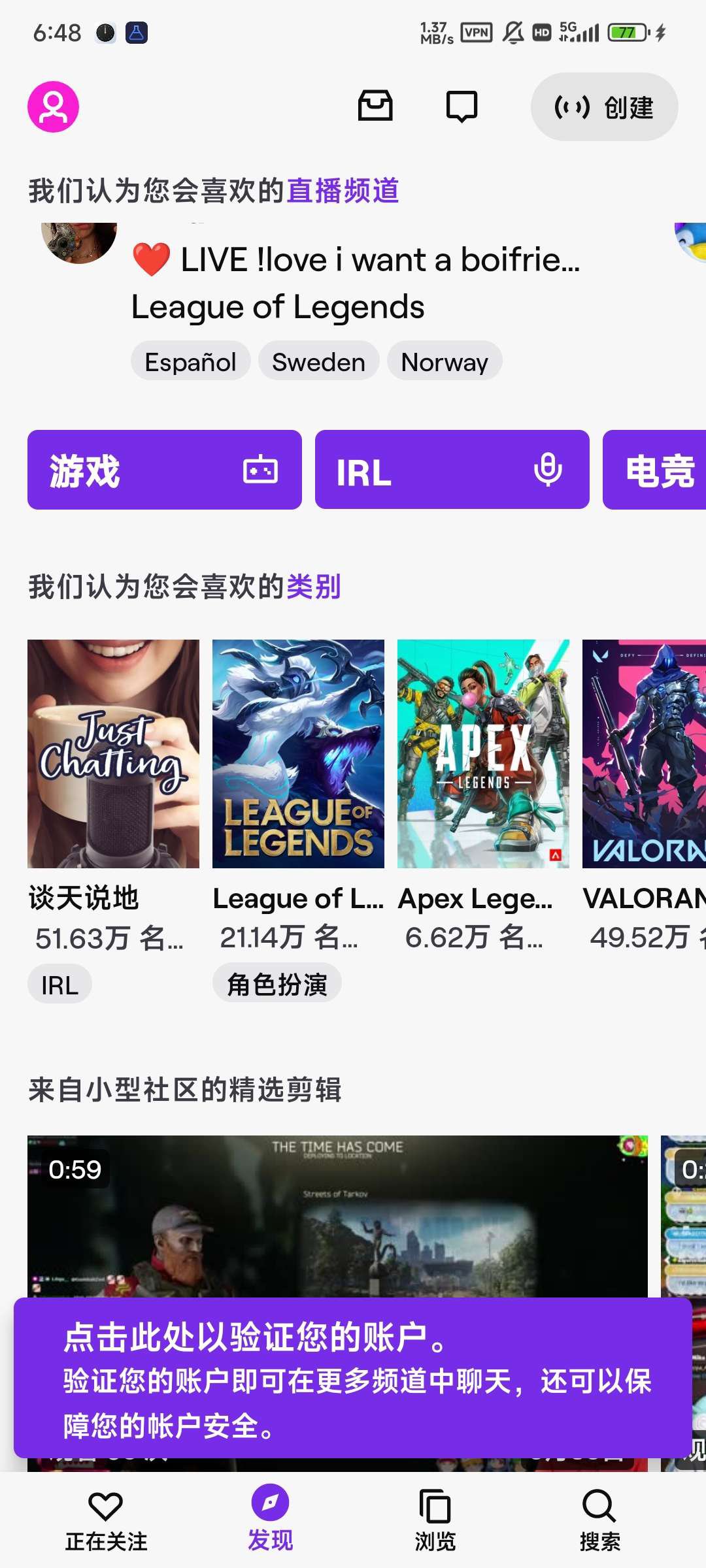Screen dimensions: 706x1568
Task: Open the Apex Legends category tile
Action: coord(483,754)
